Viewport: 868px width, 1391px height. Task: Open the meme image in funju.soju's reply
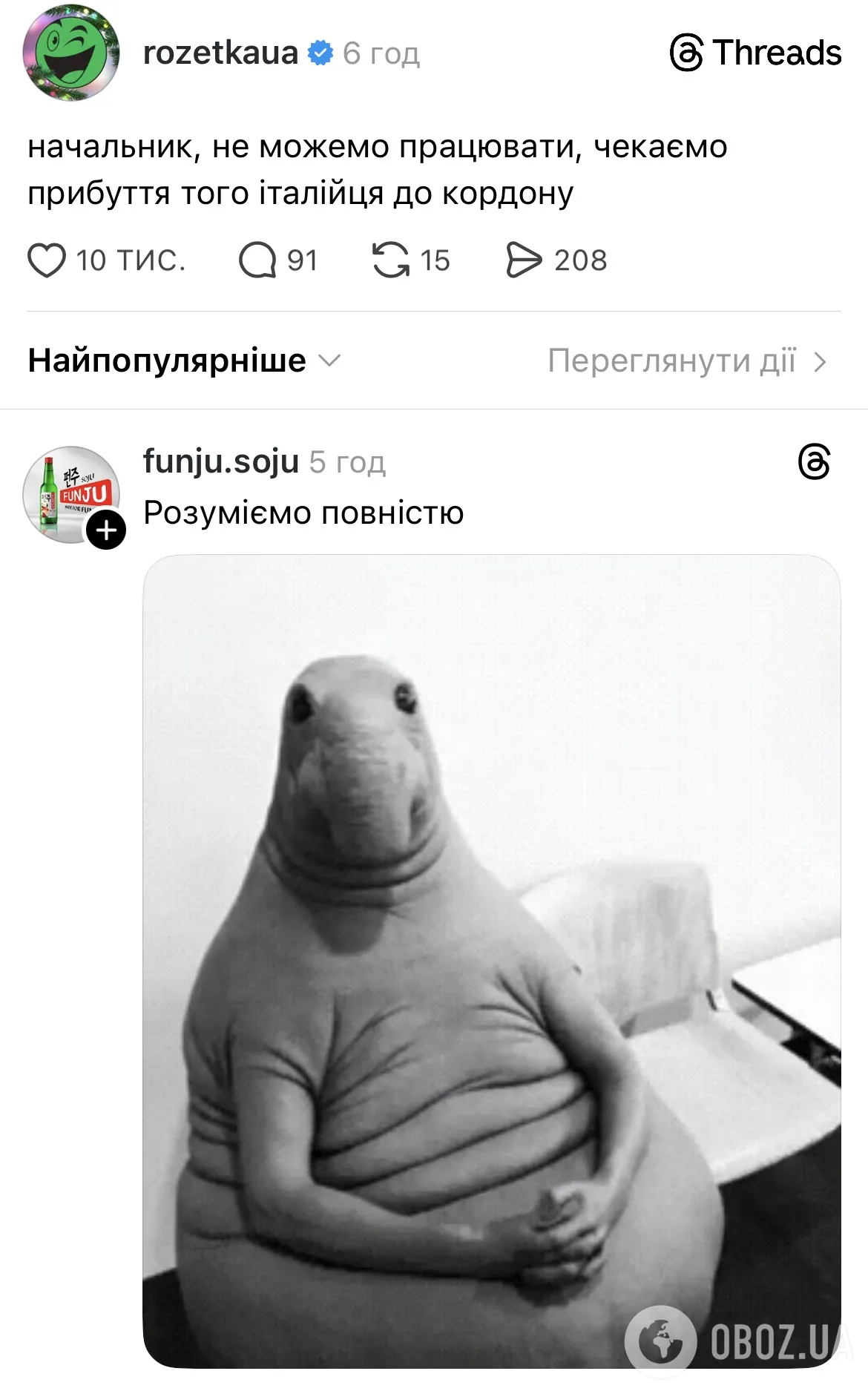click(x=491, y=961)
